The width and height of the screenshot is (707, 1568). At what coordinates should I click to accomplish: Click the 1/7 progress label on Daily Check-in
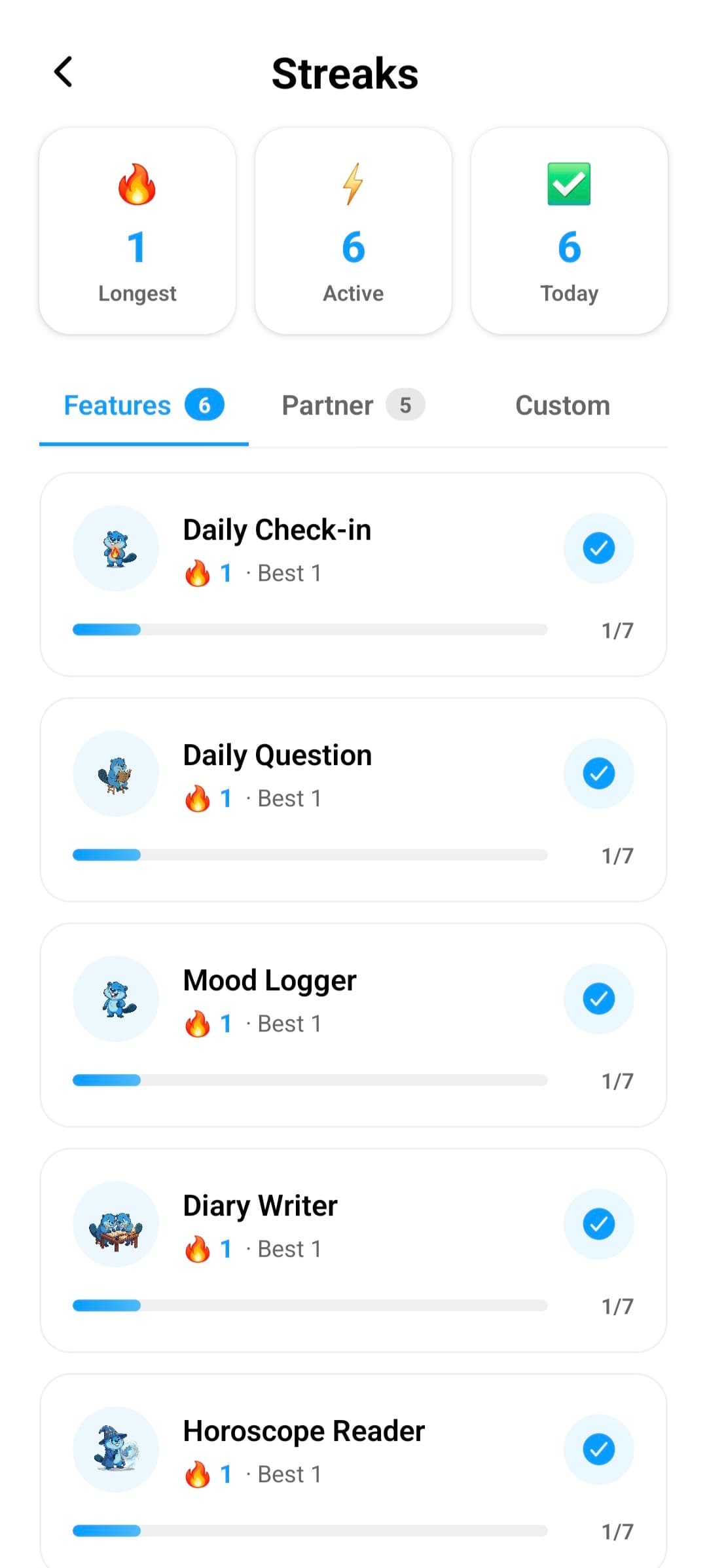pos(617,629)
